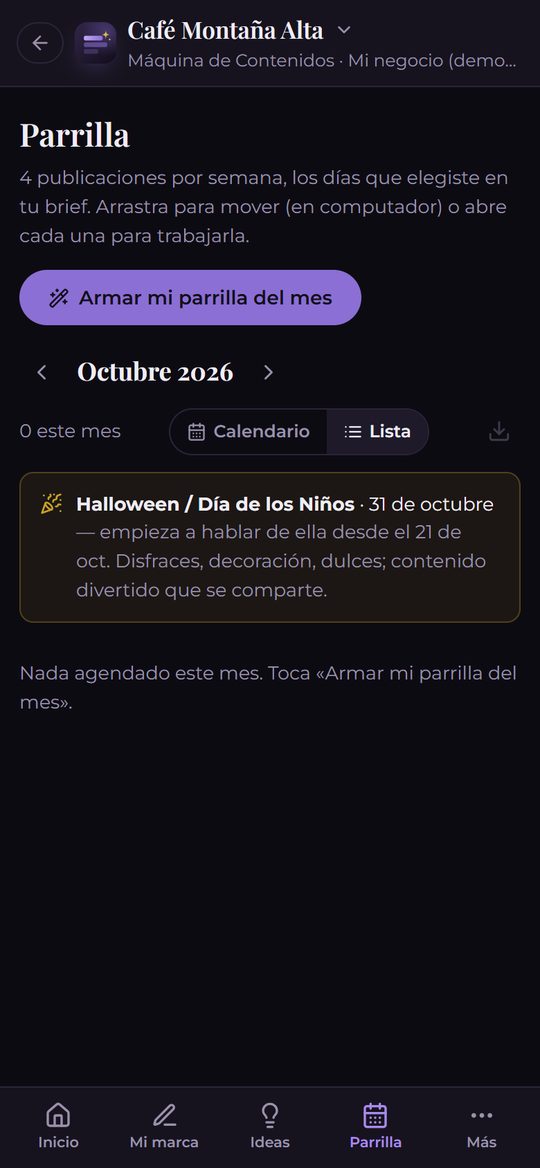
Task: Open the Inicio tab
Action: click(x=58, y=1126)
